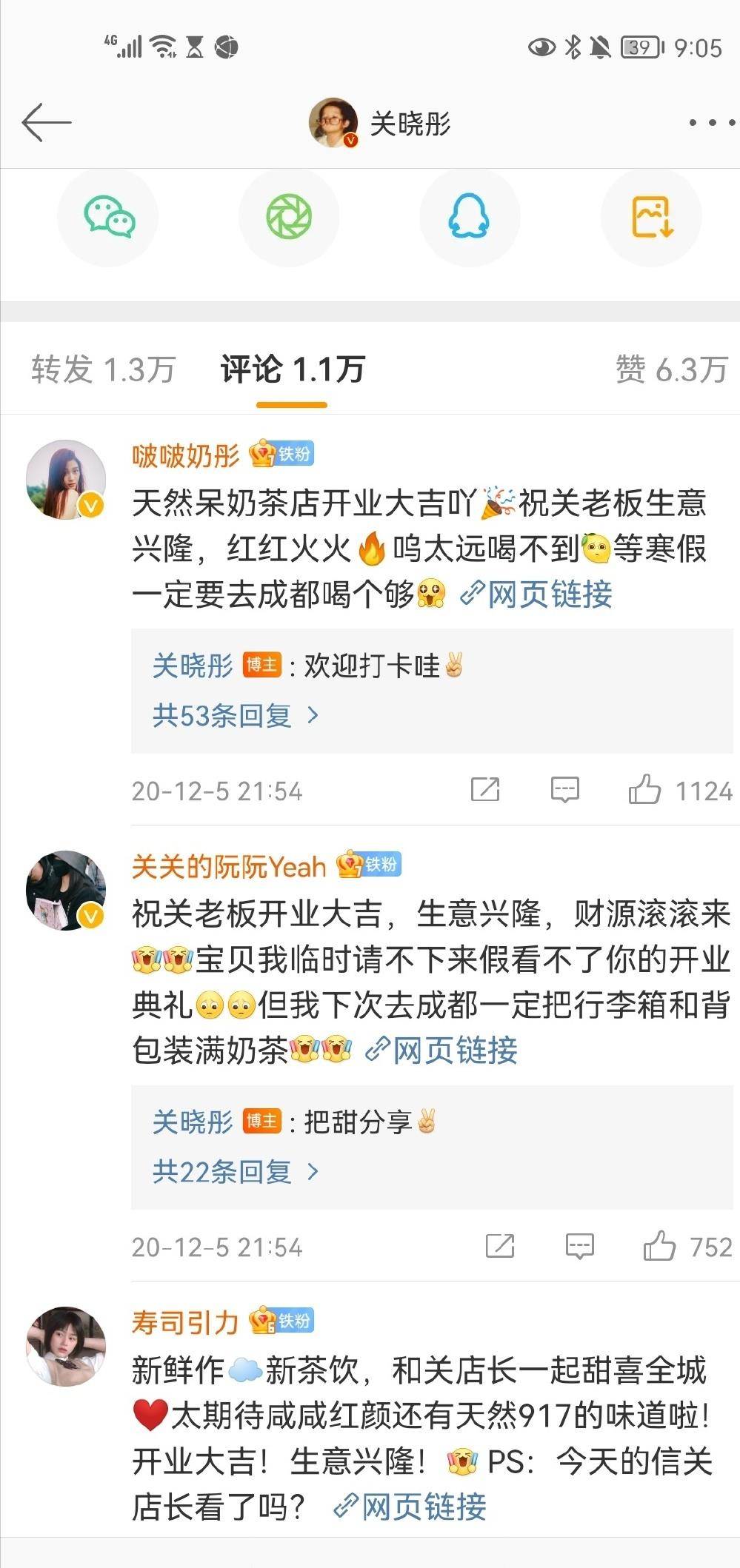This screenshot has width=740, height=1568.
Task: Go back using the arrow
Action: [46, 123]
